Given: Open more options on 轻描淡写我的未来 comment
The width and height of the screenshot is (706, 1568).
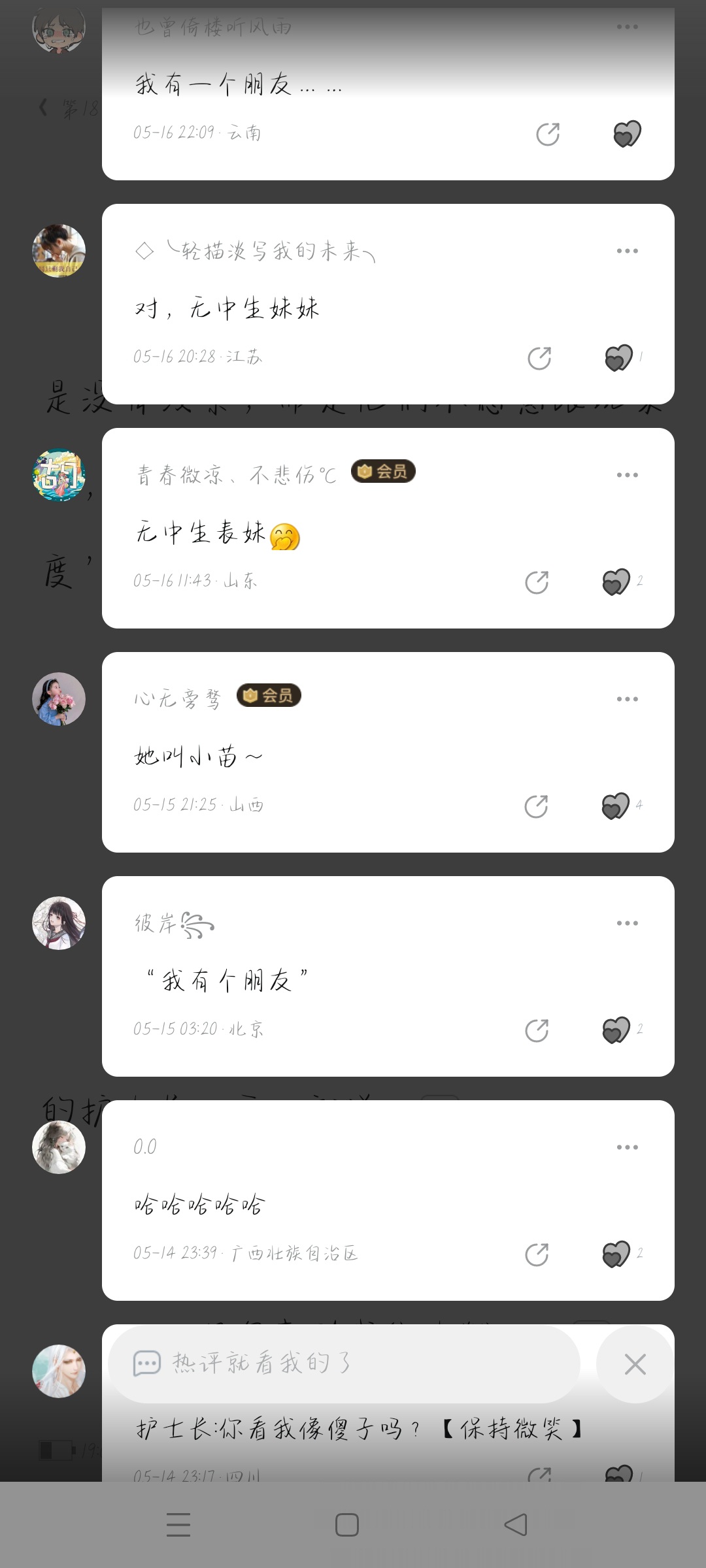Looking at the screenshot, I should (627, 251).
